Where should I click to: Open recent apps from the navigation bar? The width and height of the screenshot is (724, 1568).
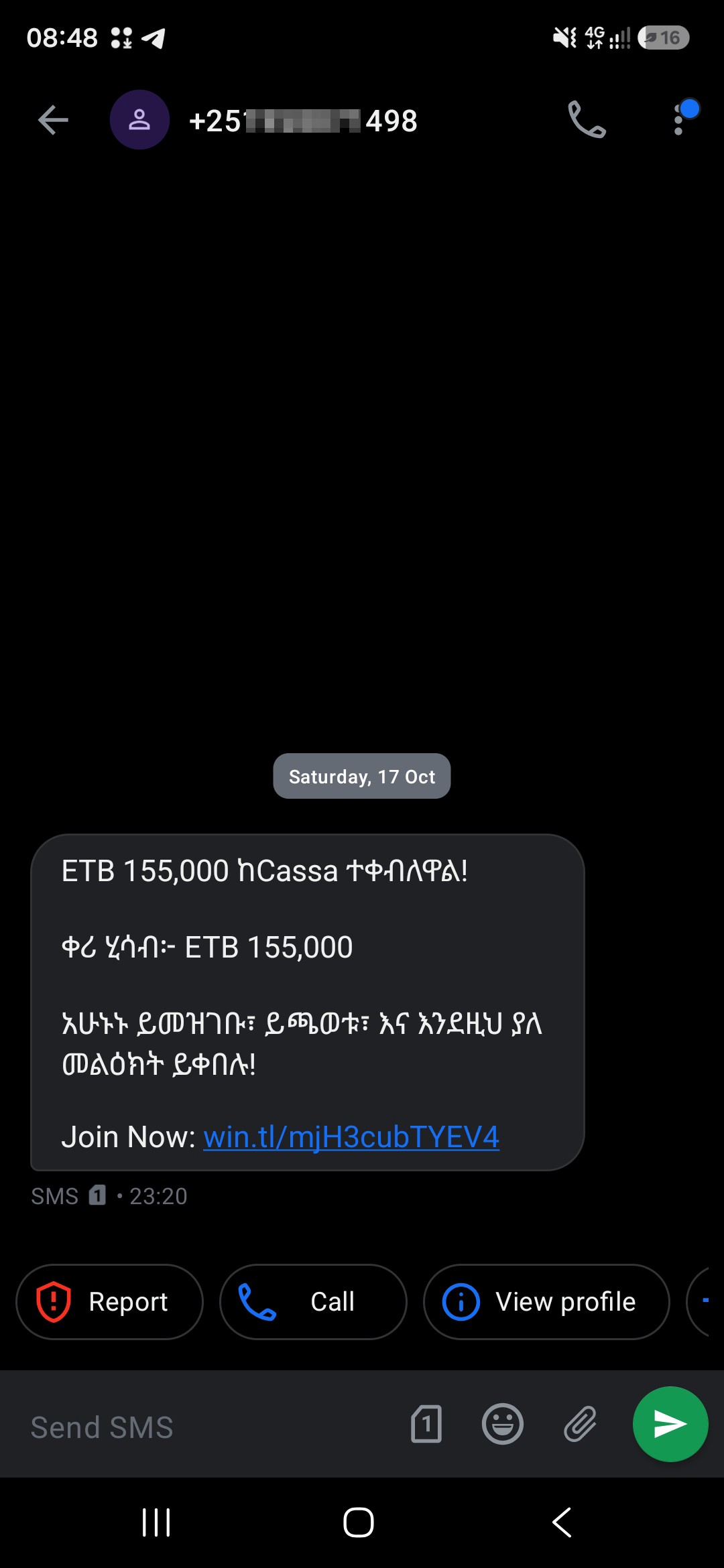coord(156,1522)
